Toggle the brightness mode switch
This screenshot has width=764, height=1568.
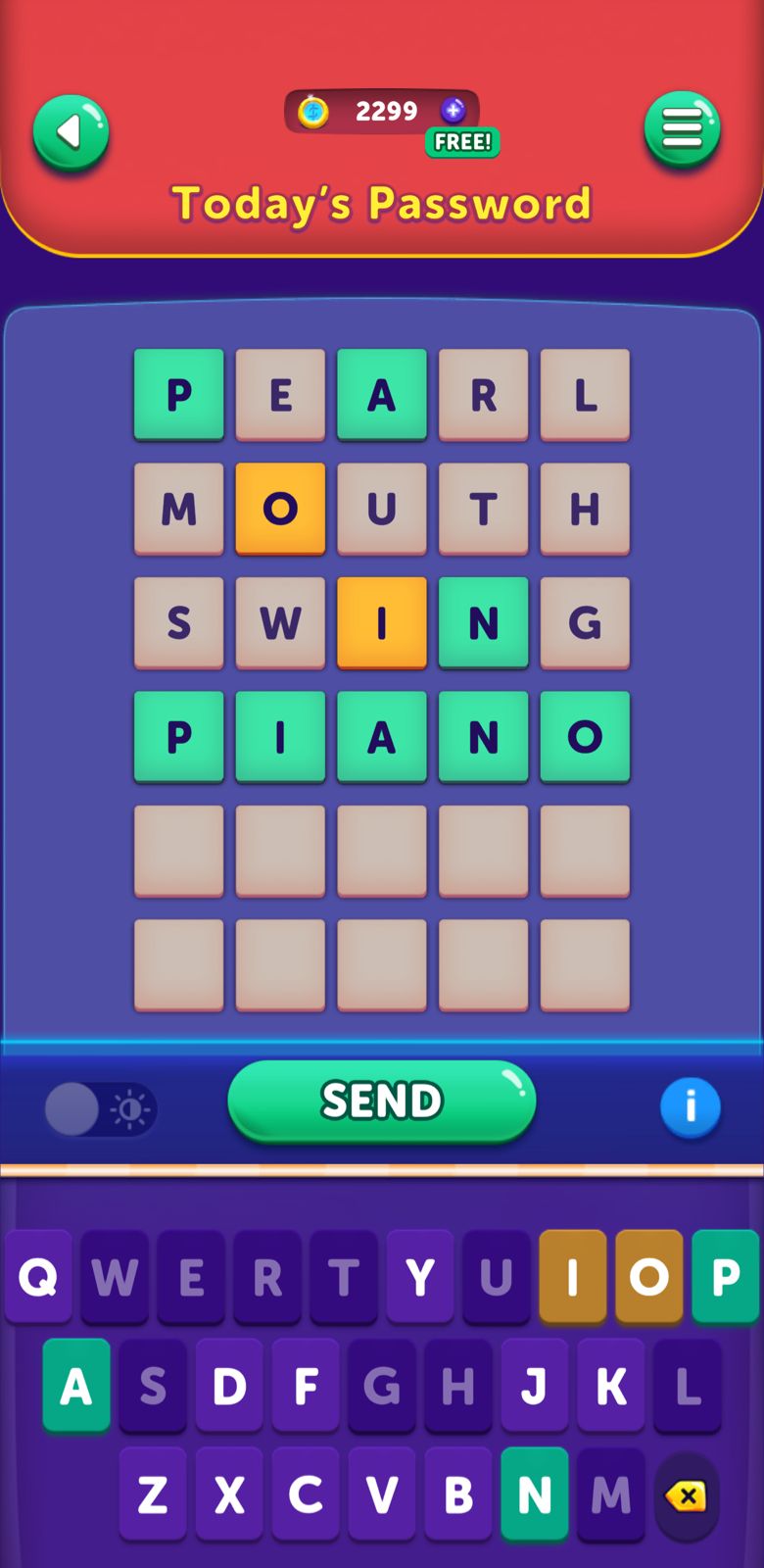(x=99, y=1108)
